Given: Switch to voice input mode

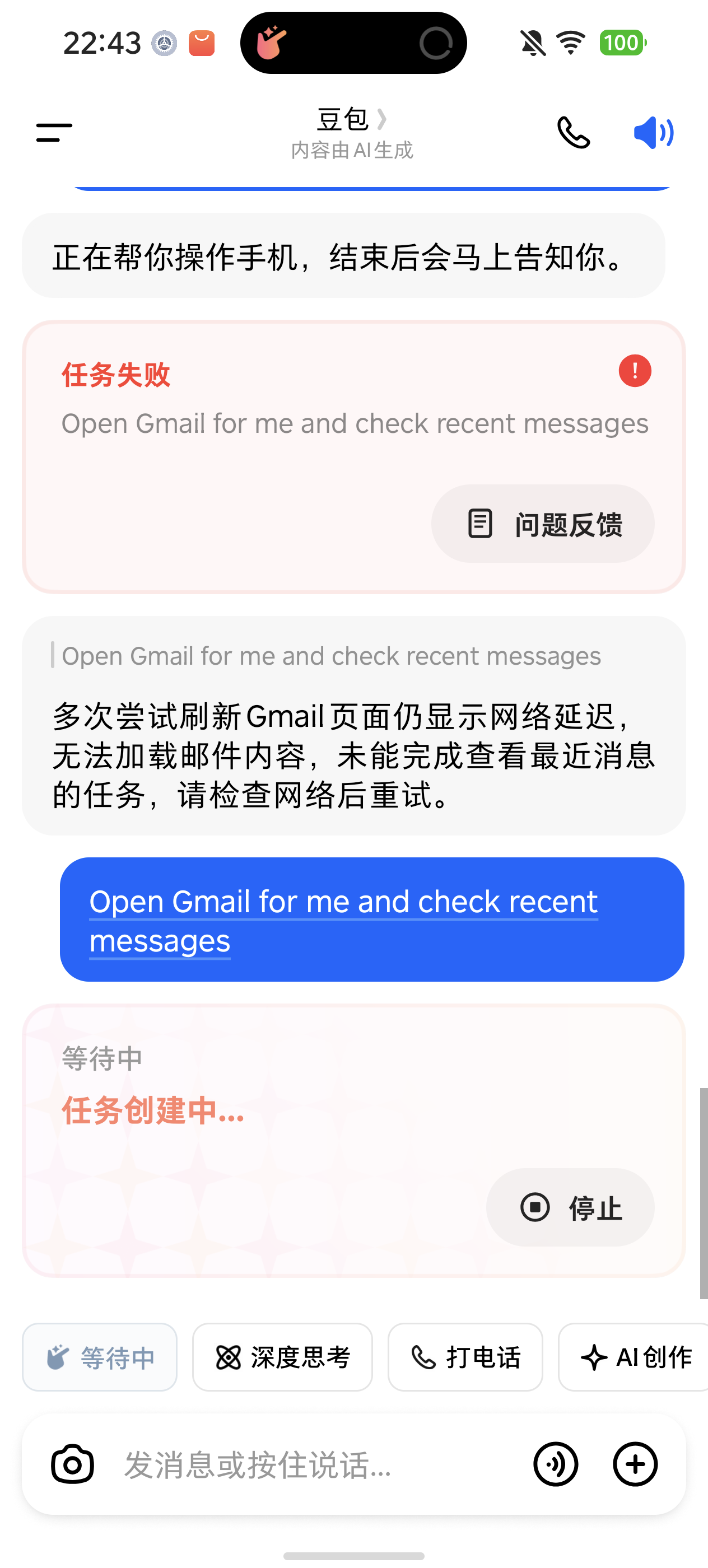Looking at the screenshot, I should (x=555, y=1464).
